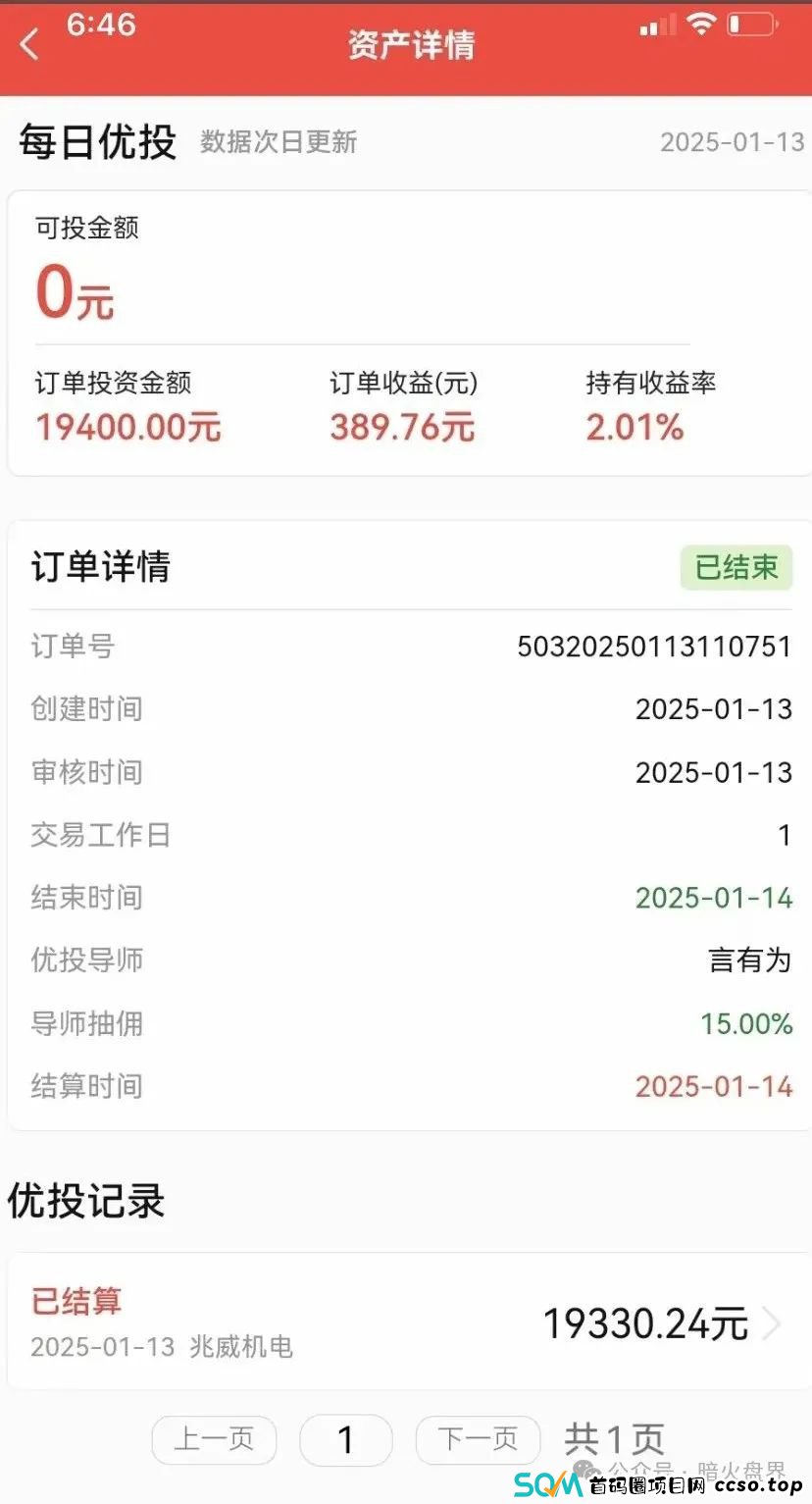Select page 1 in the pagination bar
812x1504 pixels.
coord(345,1439)
